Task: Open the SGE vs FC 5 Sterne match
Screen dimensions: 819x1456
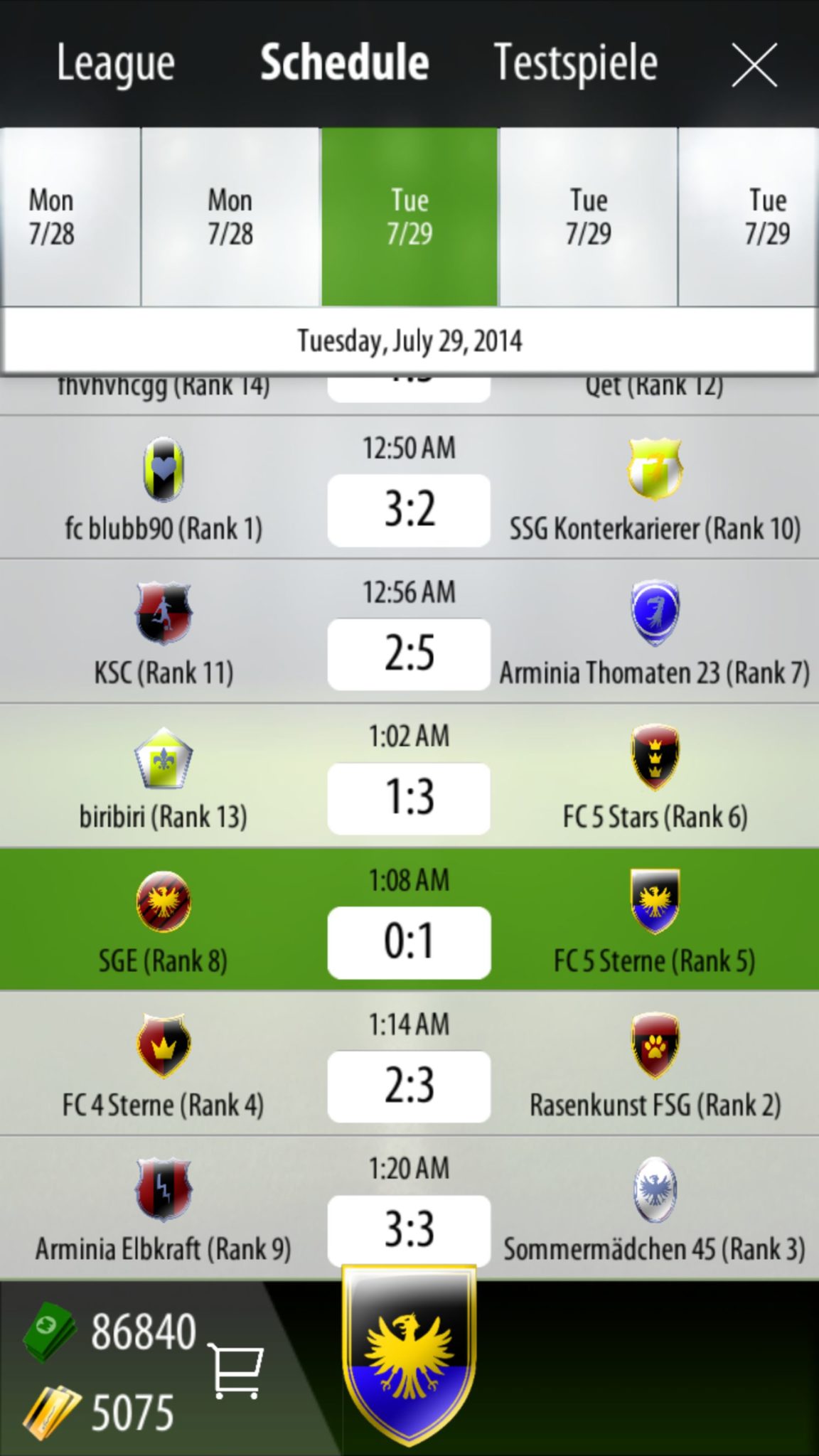Action: [409, 919]
